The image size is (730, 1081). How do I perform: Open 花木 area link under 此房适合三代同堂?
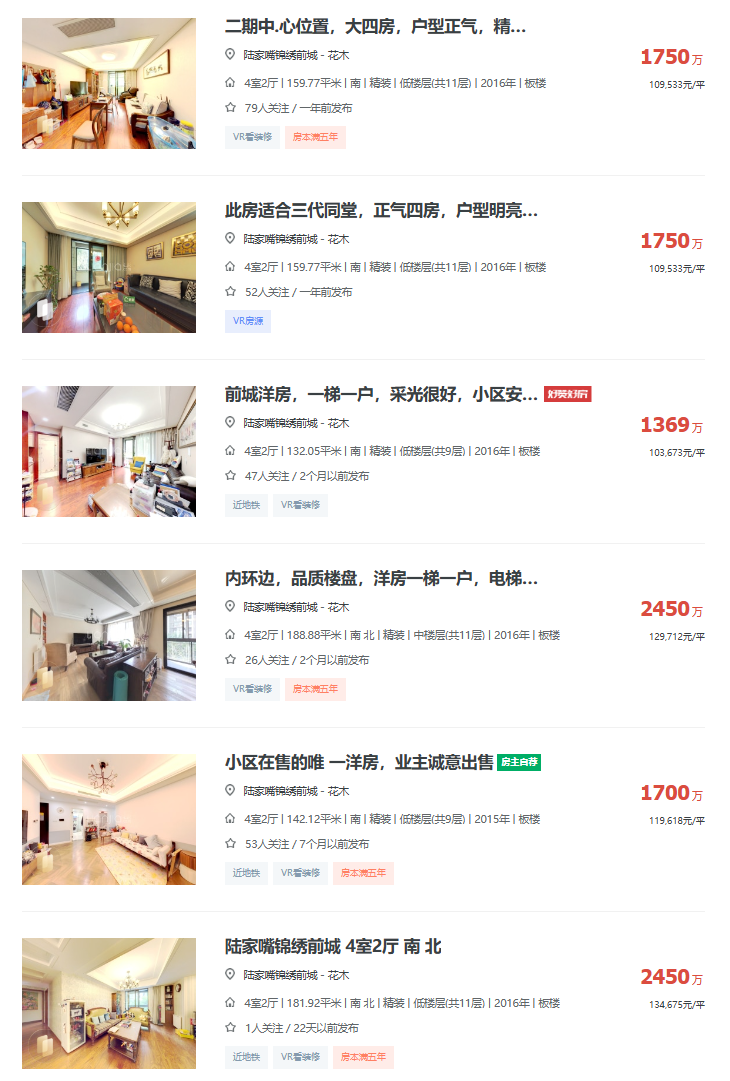point(339,239)
